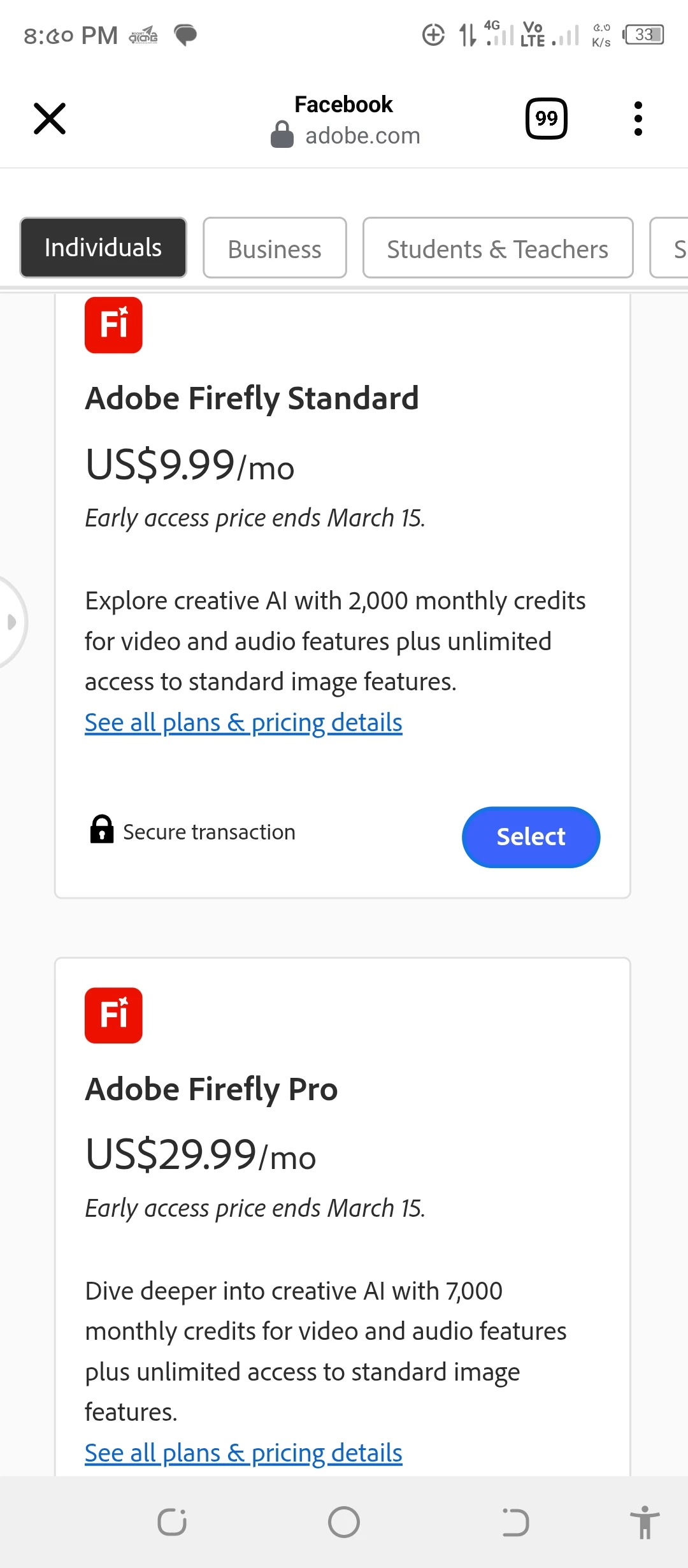The width and height of the screenshot is (688, 1568).
Task: Open the browser tabs counter
Action: coord(546,119)
